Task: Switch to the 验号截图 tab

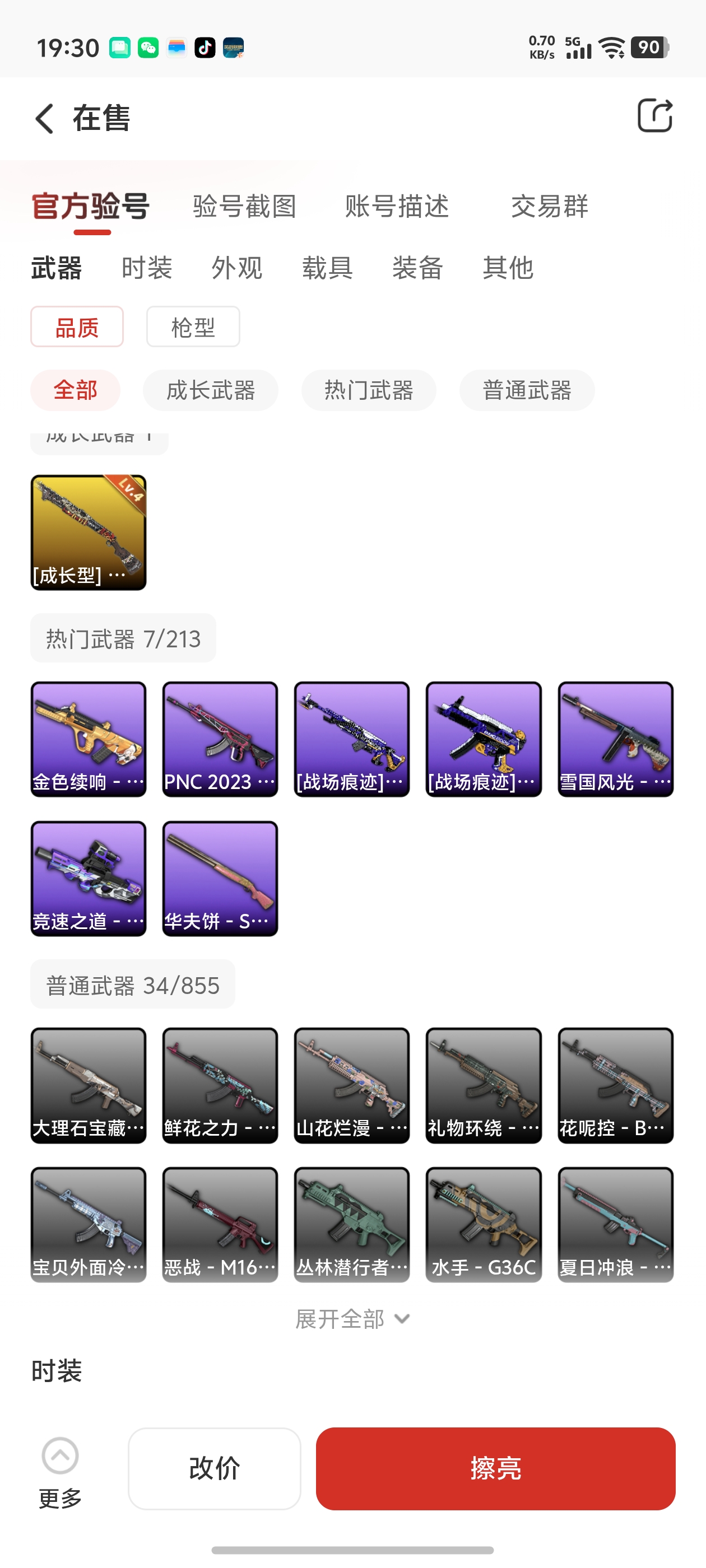Action: point(244,206)
